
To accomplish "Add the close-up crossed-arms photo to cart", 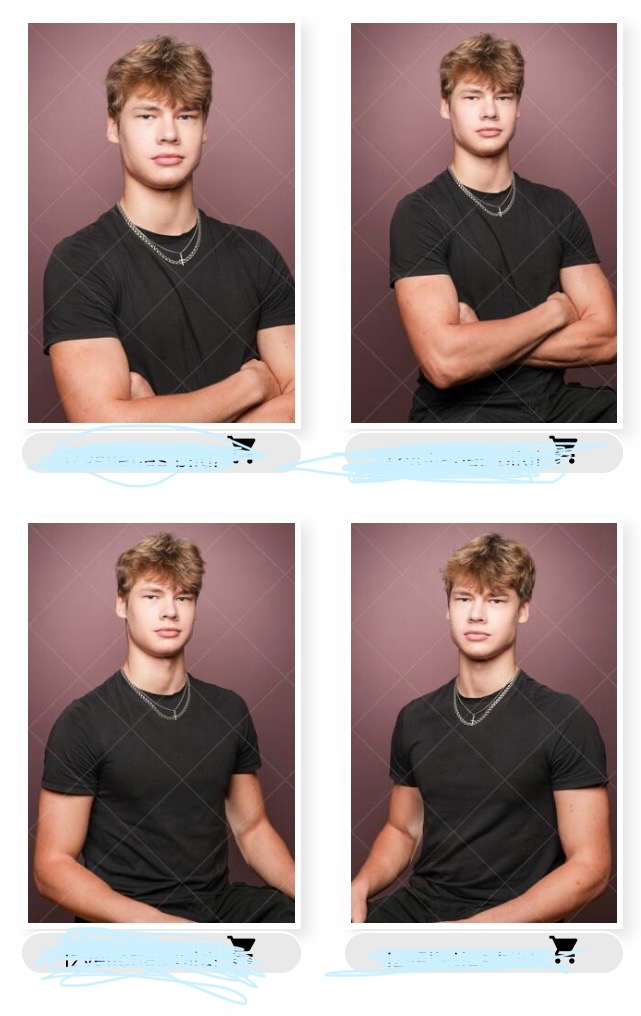I will pyautogui.click(x=241, y=451).
